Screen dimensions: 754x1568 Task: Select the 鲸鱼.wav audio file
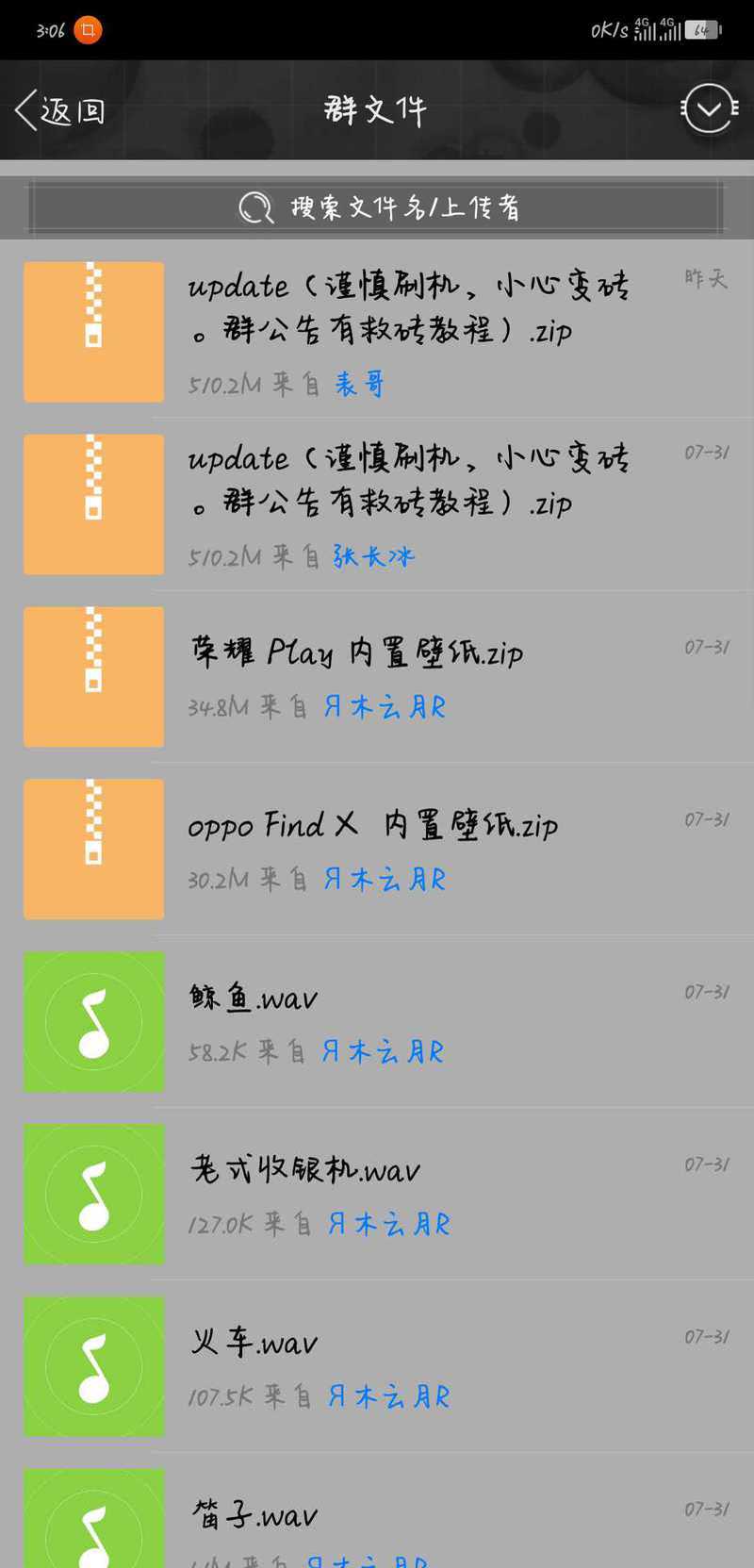(x=377, y=1022)
